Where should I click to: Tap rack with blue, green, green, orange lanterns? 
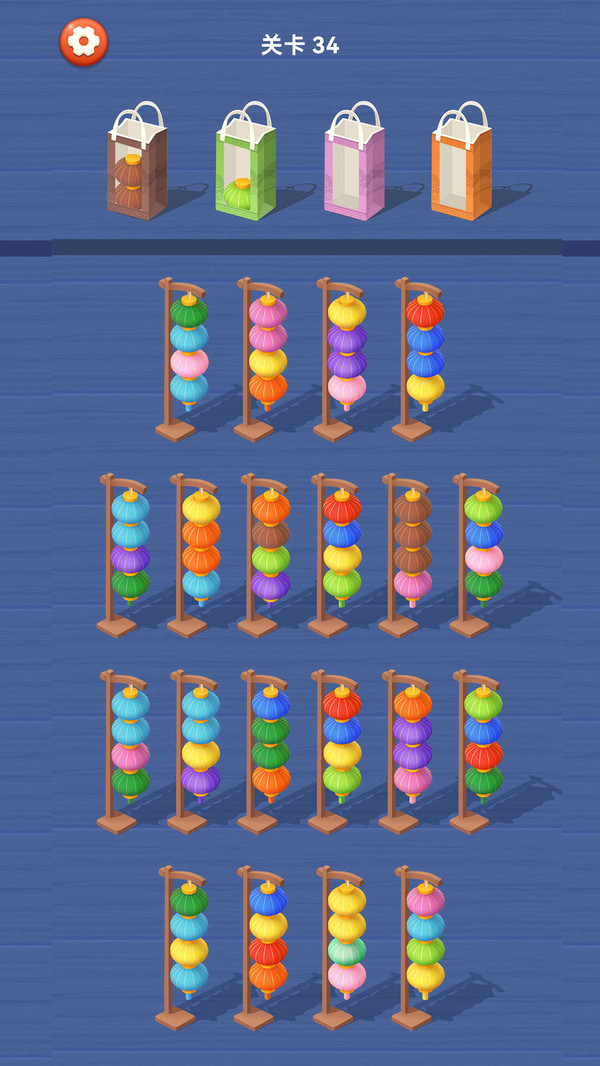[x=266, y=751]
